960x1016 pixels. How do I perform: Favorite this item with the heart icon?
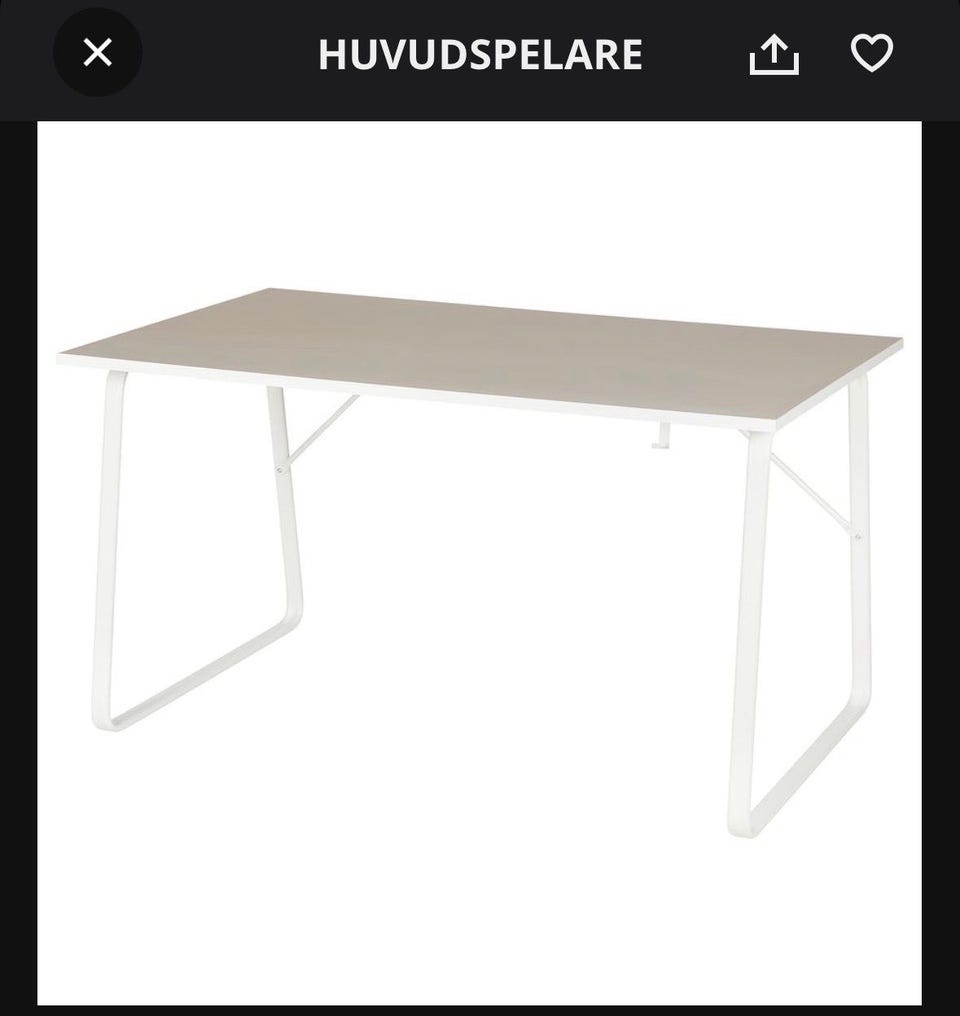pos(873,55)
